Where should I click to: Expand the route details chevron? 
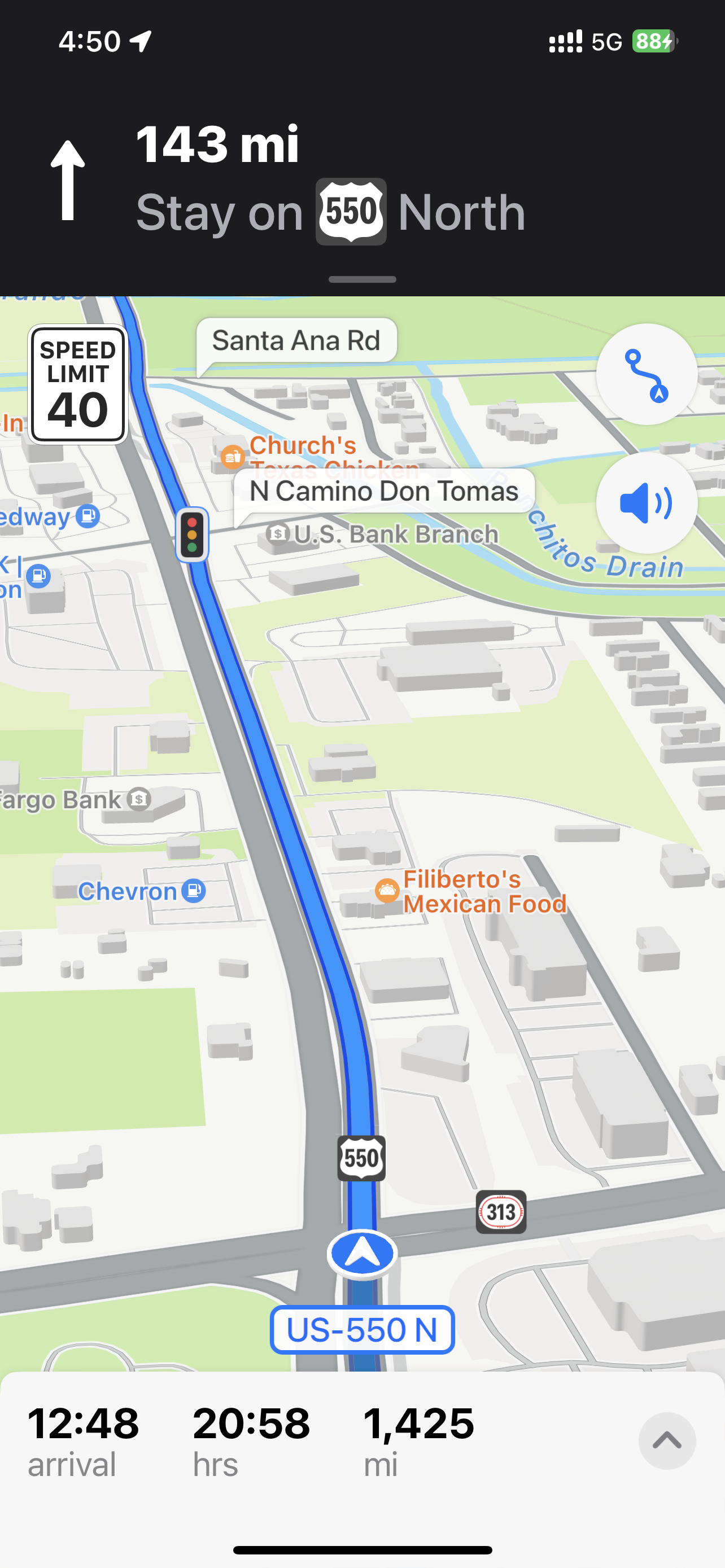click(x=667, y=1440)
